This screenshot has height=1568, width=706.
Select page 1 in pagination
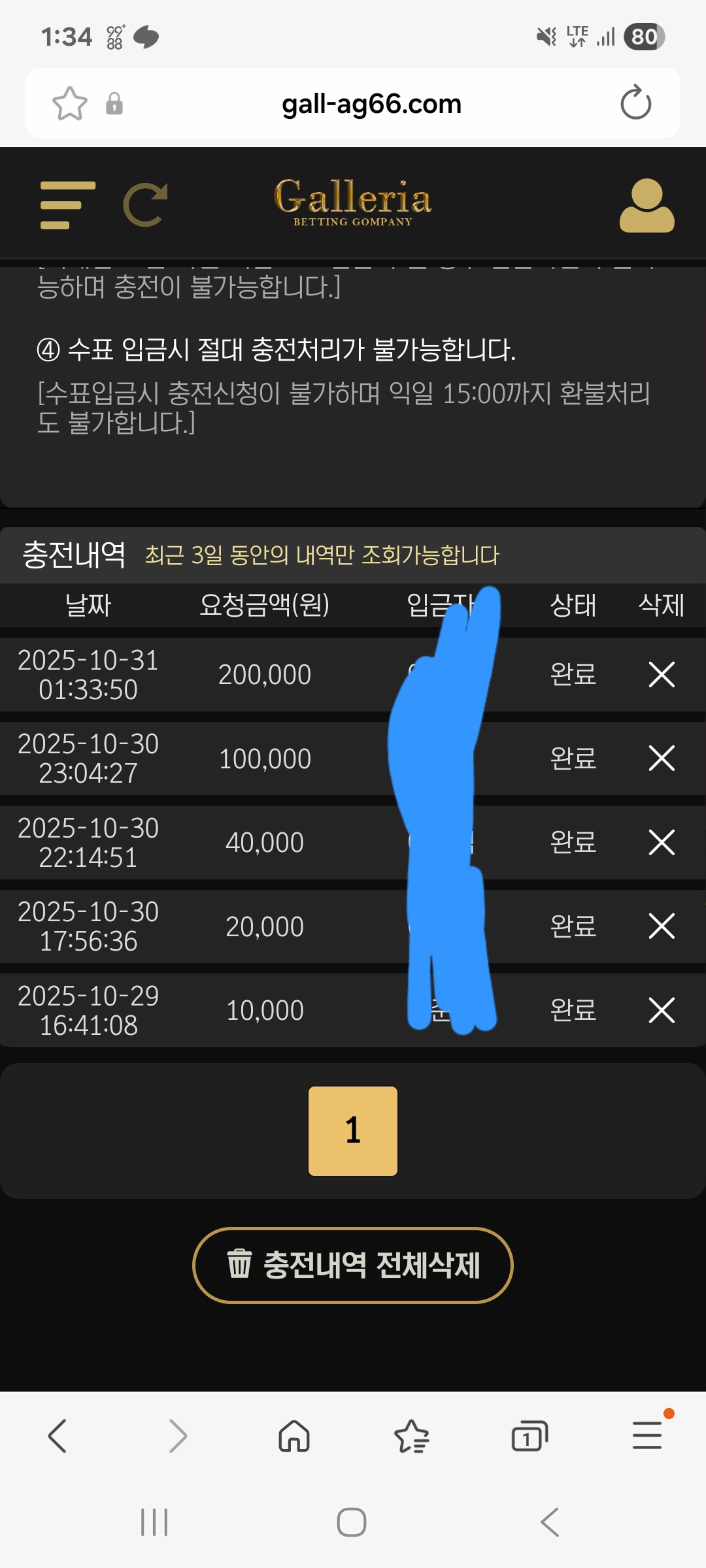point(353,1131)
